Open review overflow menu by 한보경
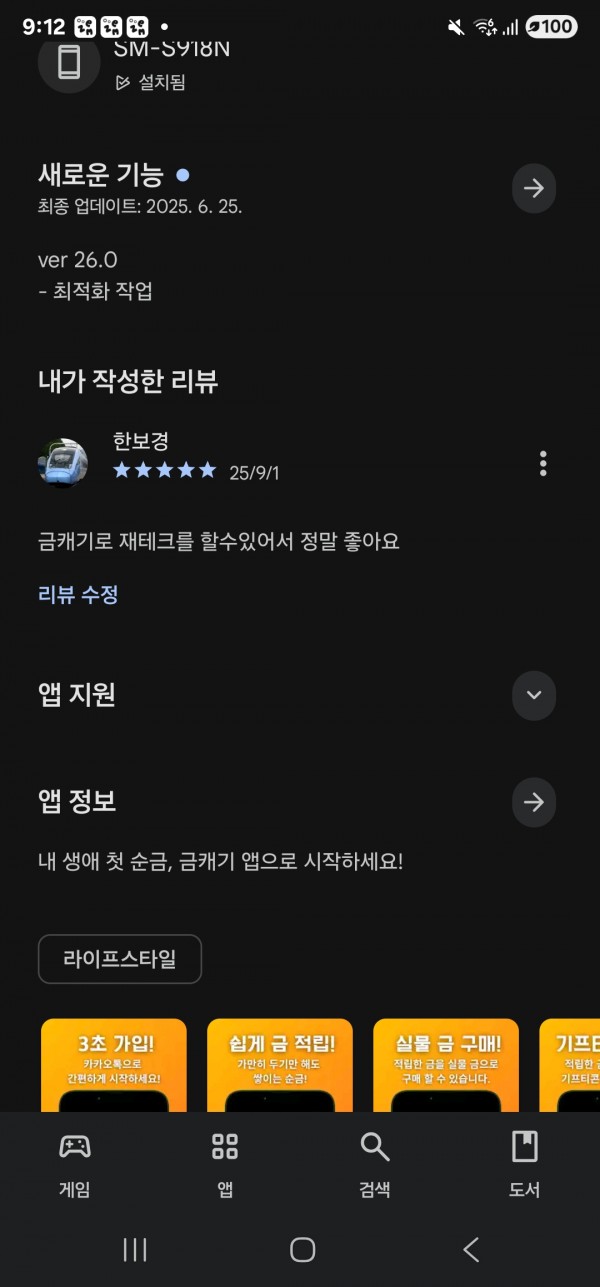 point(543,463)
